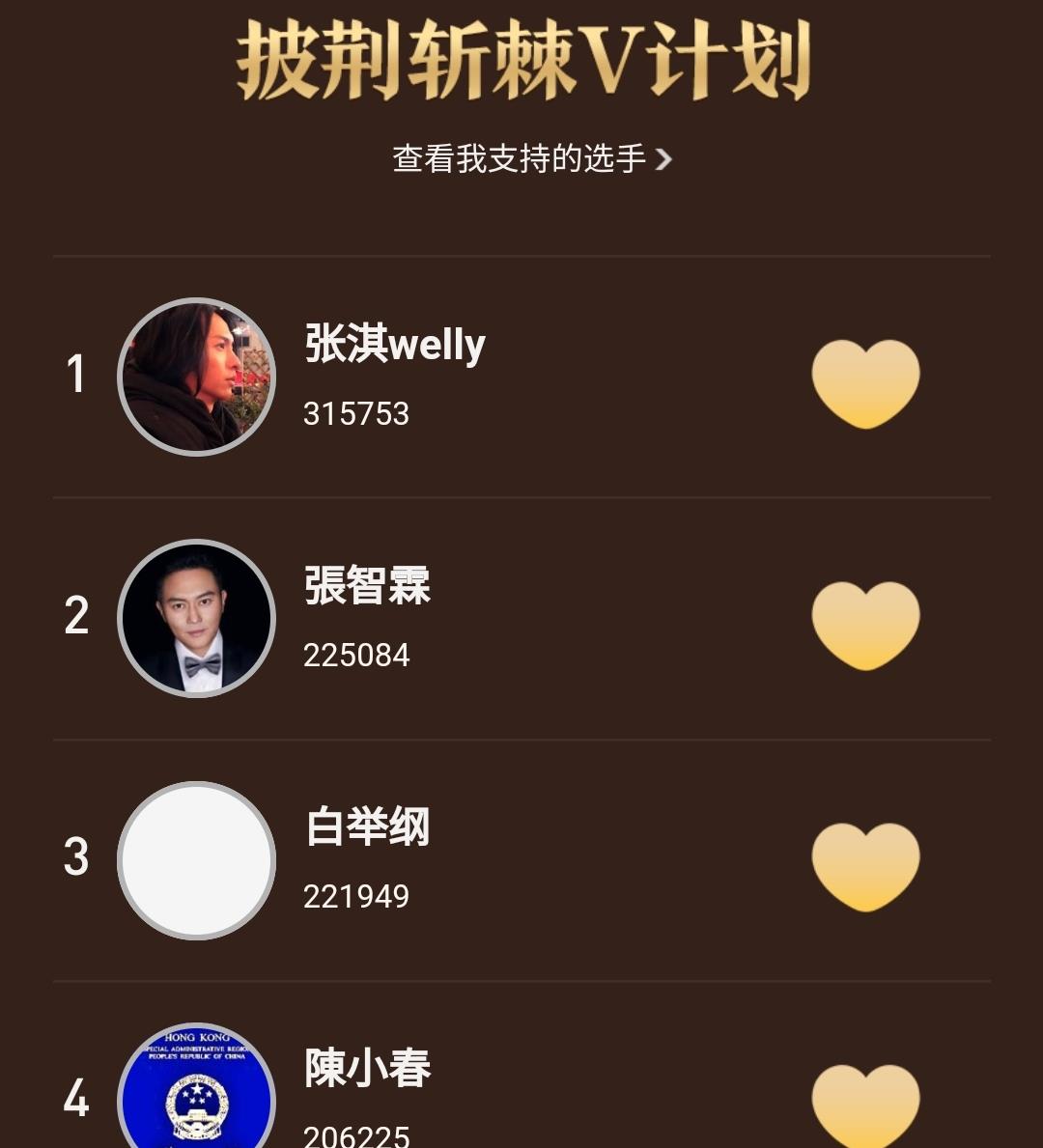Open 張智霖's profile avatar

(x=195, y=618)
